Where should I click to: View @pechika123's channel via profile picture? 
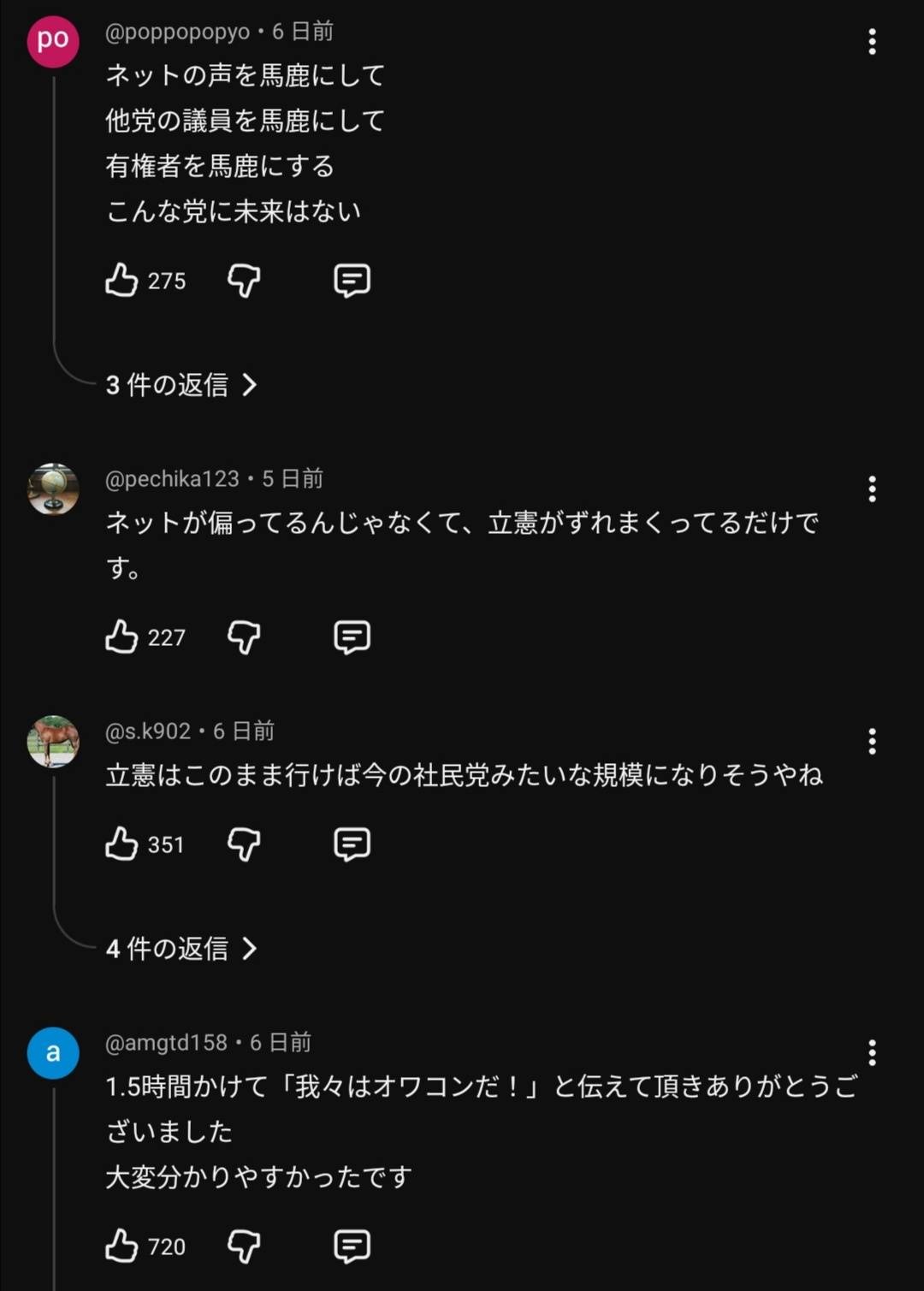(x=53, y=489)
